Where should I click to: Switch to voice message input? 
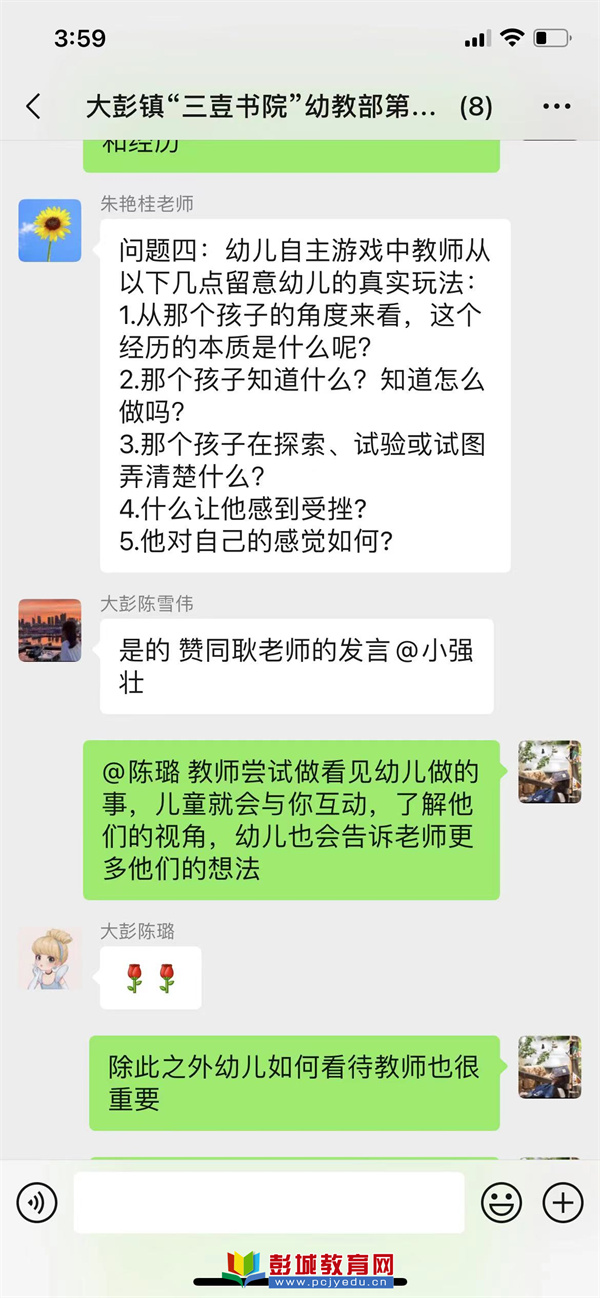[x=37, y=1202]
